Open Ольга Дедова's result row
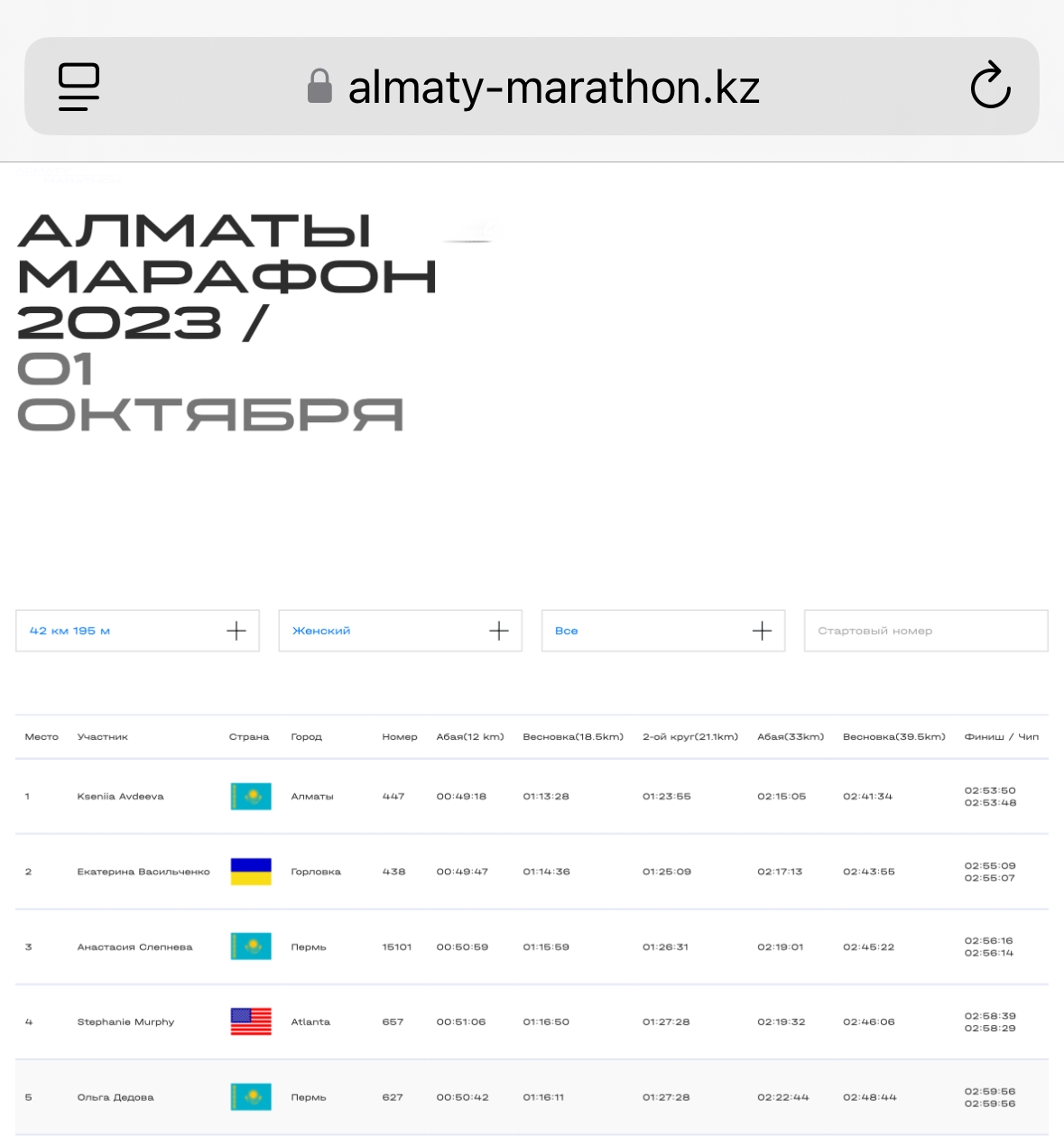Image resolution: width=1064 pixels, height=1145 pixels. point(116,1097)
